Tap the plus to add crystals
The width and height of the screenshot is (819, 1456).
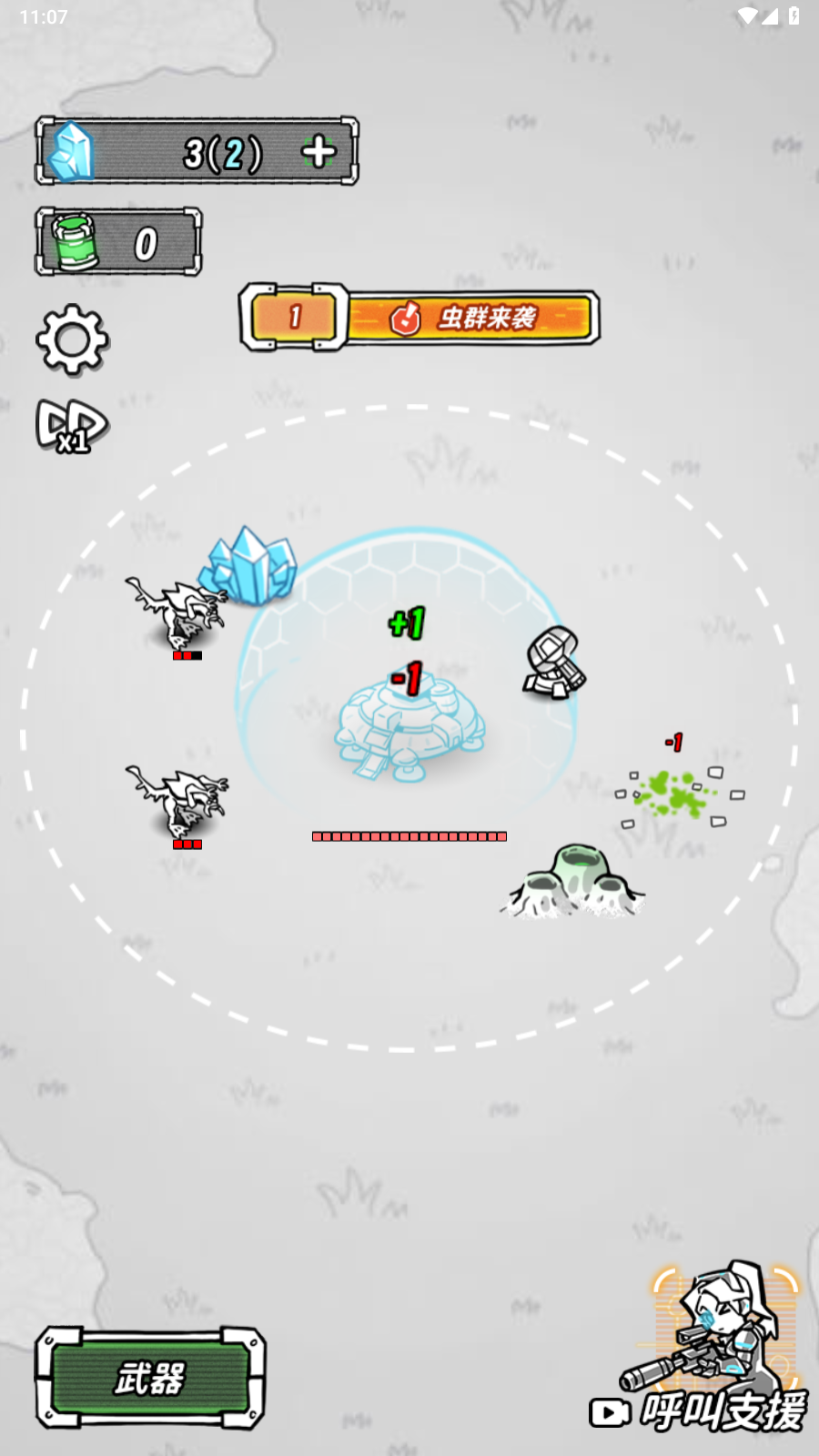(x=318, y=152)
